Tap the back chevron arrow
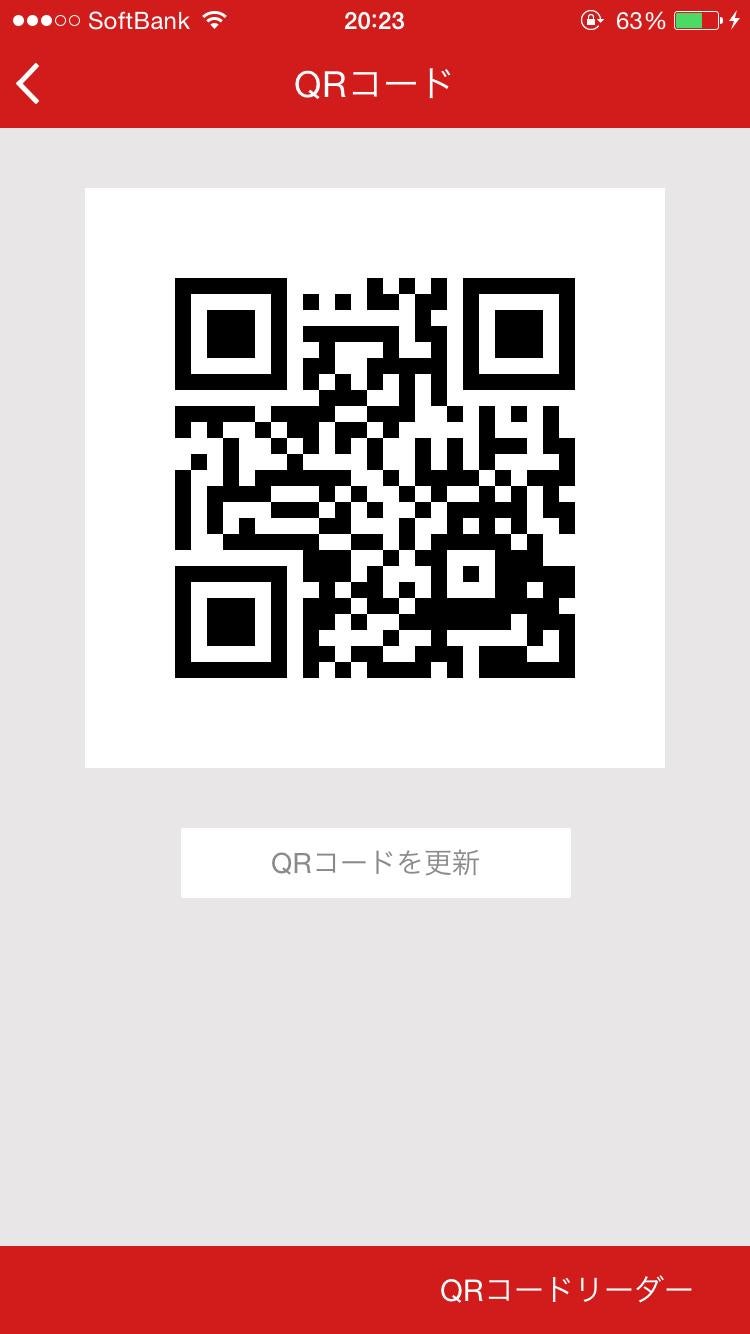 27,84
